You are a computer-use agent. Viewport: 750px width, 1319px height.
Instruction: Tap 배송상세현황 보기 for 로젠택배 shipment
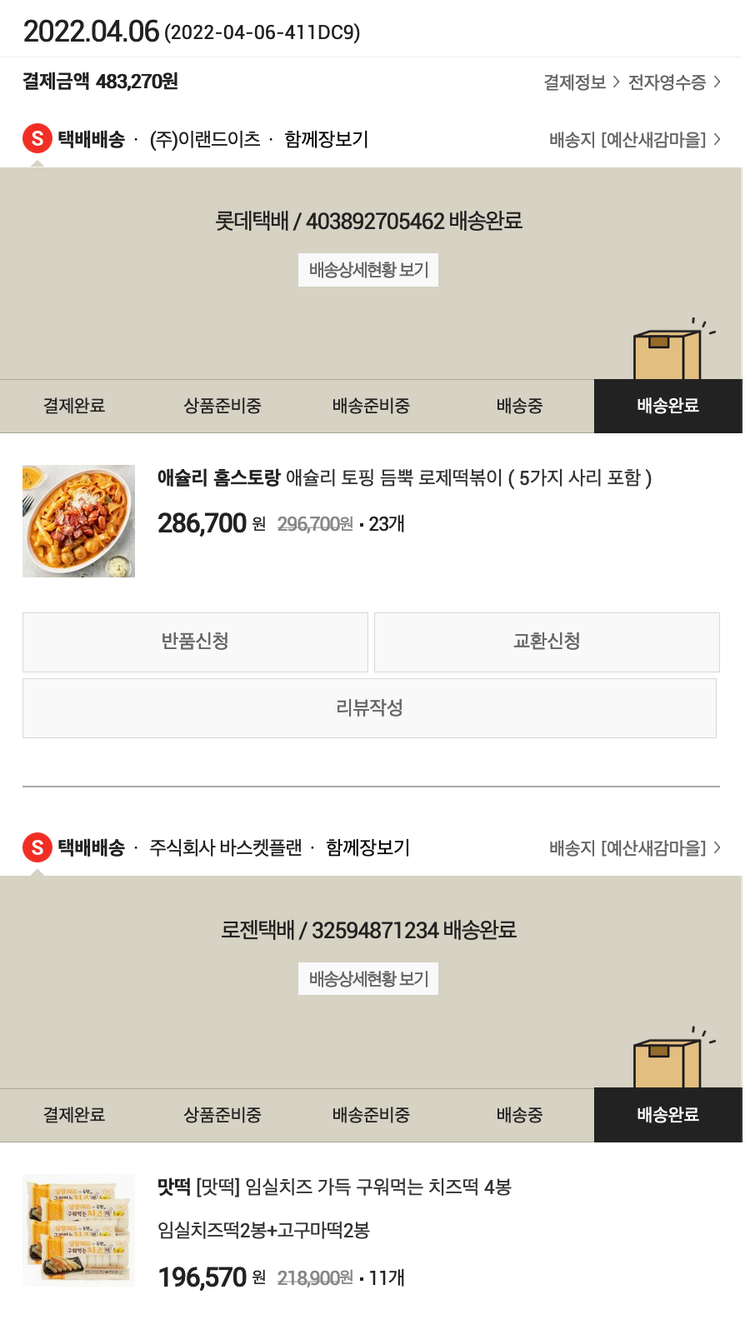click(368, 978)
